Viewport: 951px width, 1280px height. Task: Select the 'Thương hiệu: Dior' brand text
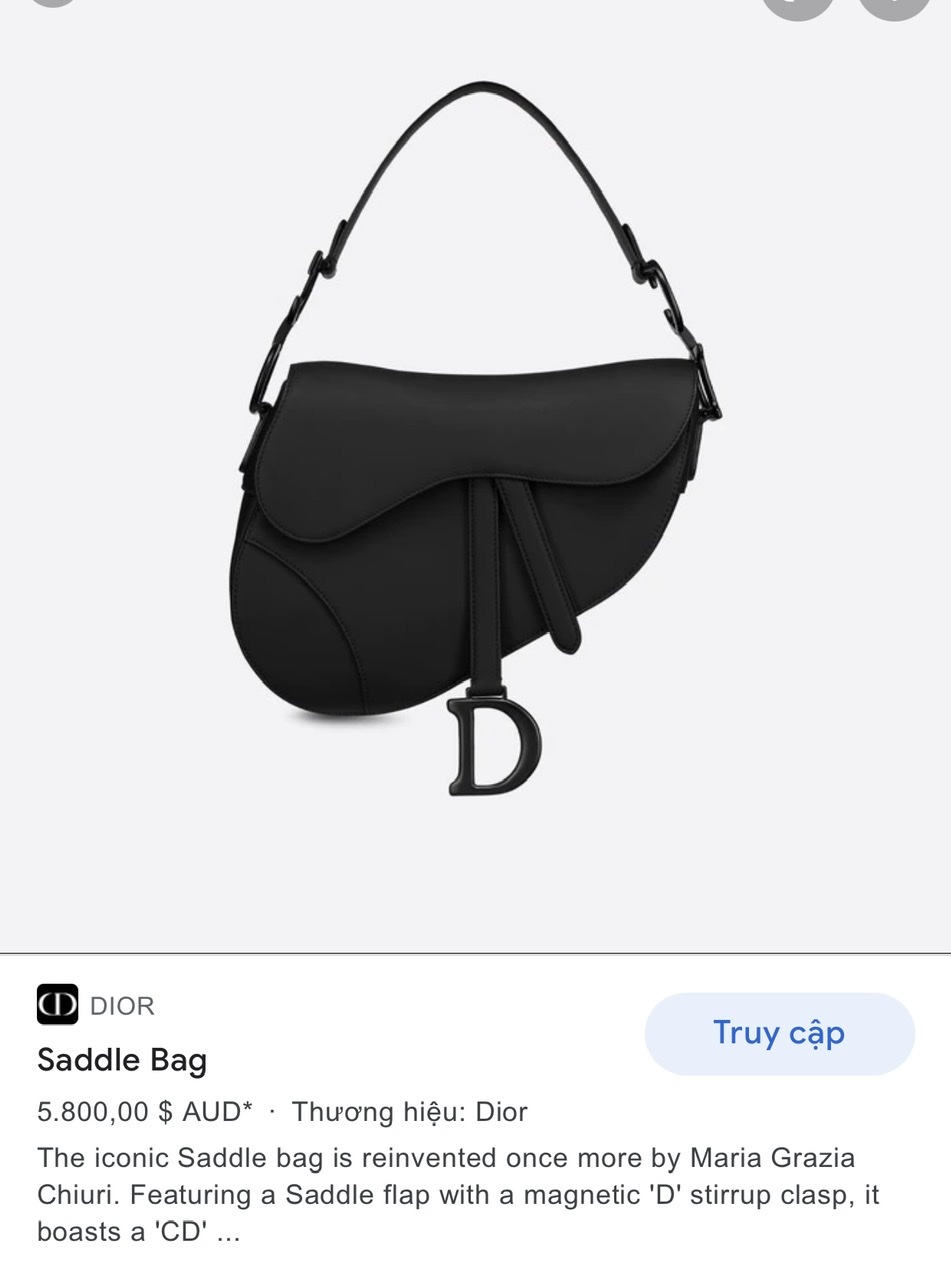[407, 1112]
